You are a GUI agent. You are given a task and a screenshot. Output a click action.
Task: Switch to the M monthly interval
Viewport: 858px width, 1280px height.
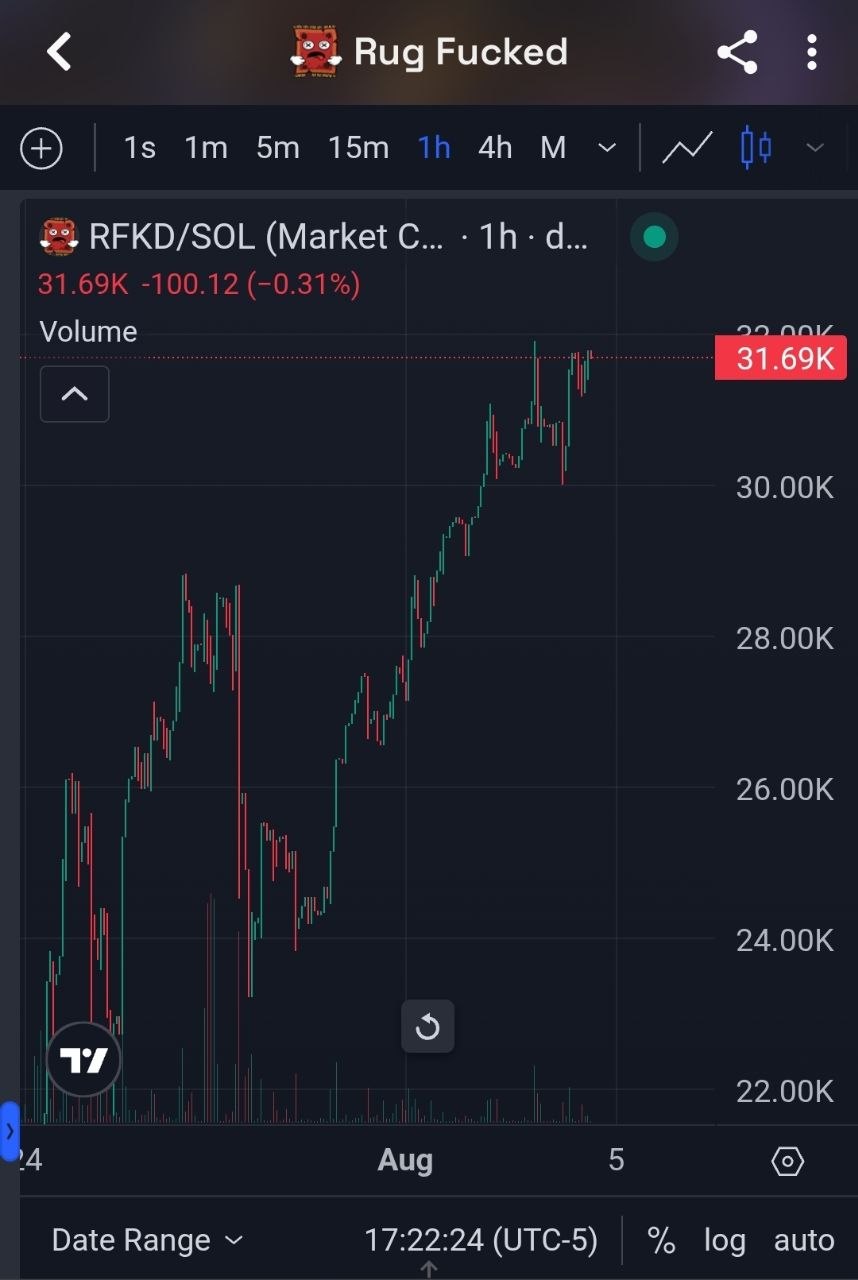click(x=553, y=148)
